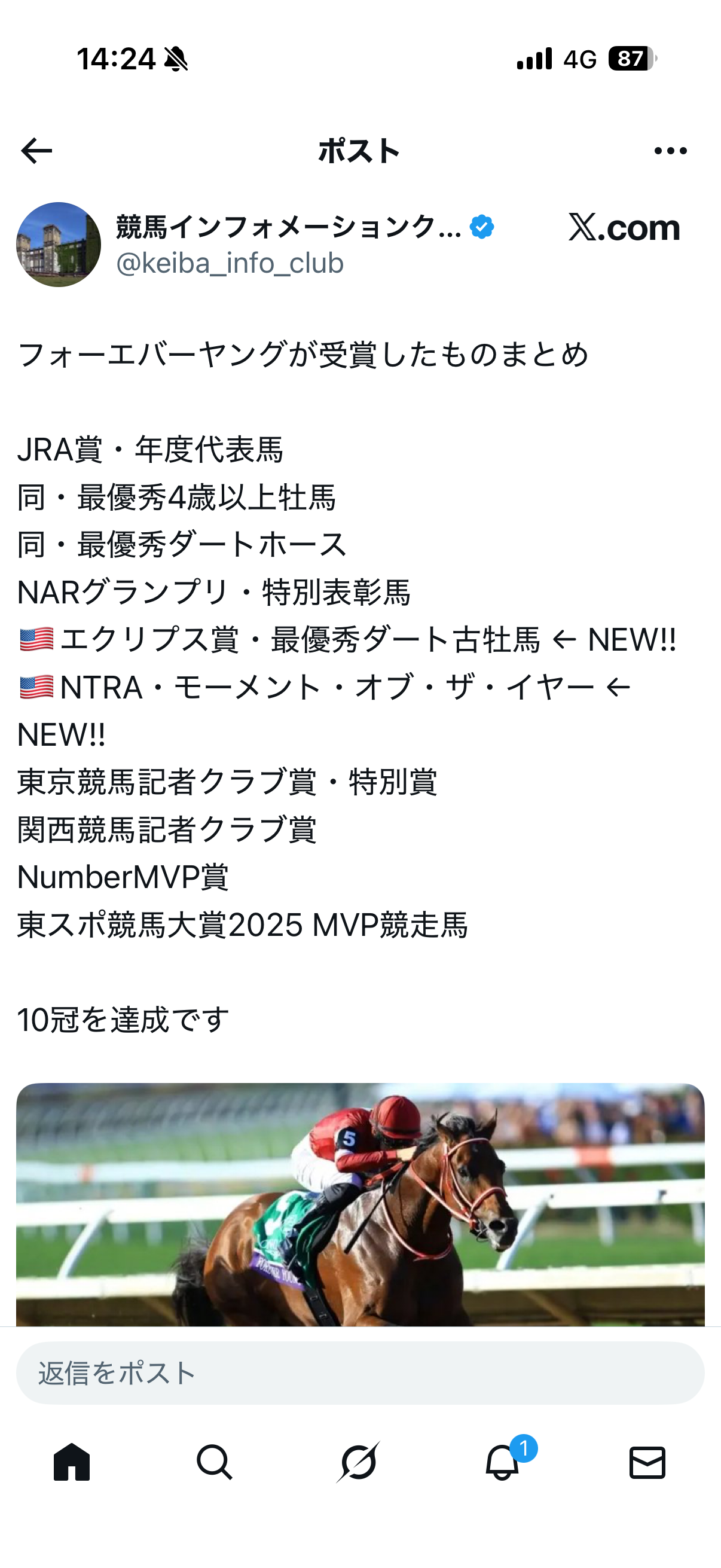This screenshot has width=721, height=1568.
Task: Open the keiba_info_club profile picture
Action: click(59, 245)
